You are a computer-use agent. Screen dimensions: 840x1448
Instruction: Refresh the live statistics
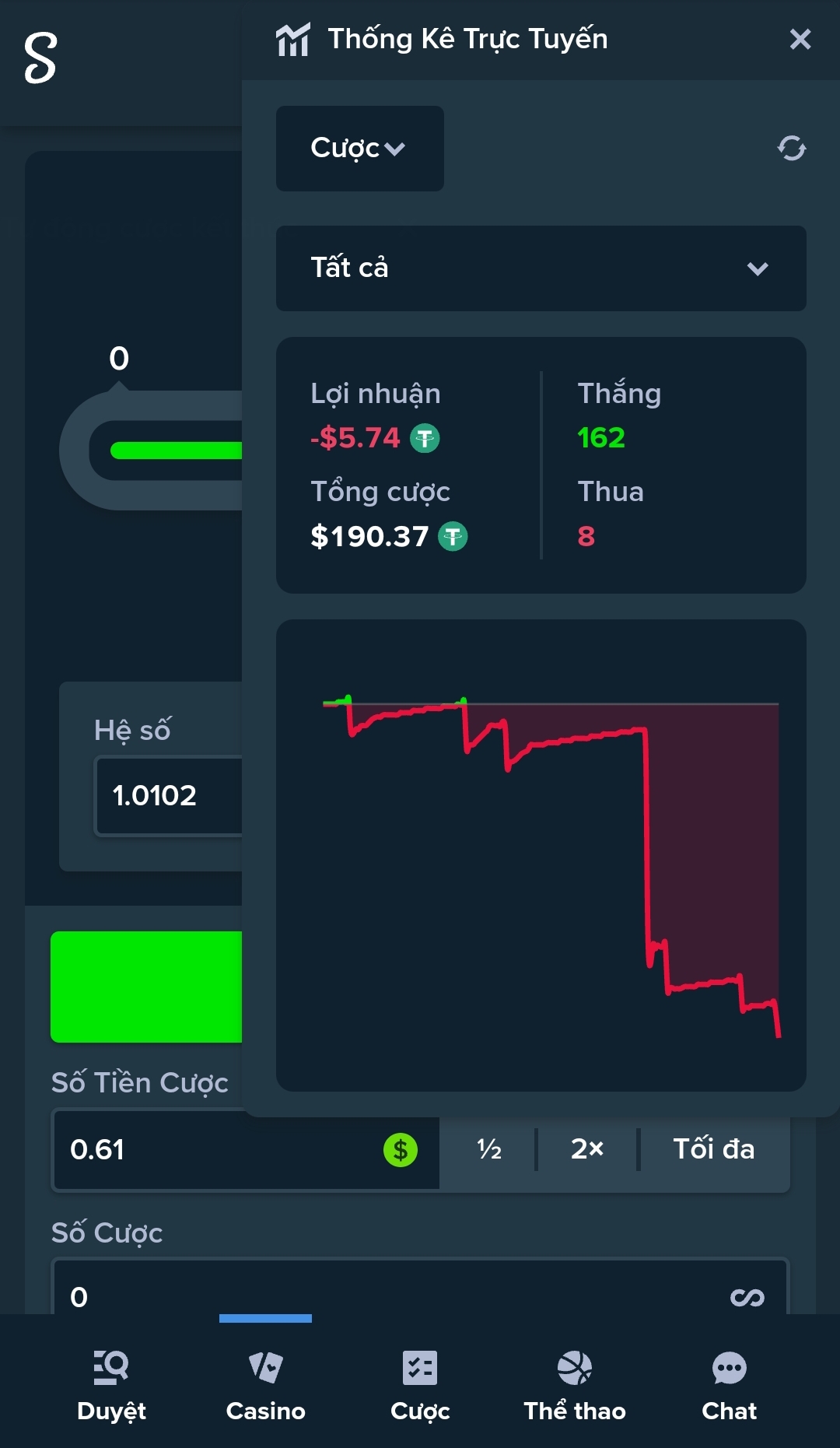[x=791, y=148]
